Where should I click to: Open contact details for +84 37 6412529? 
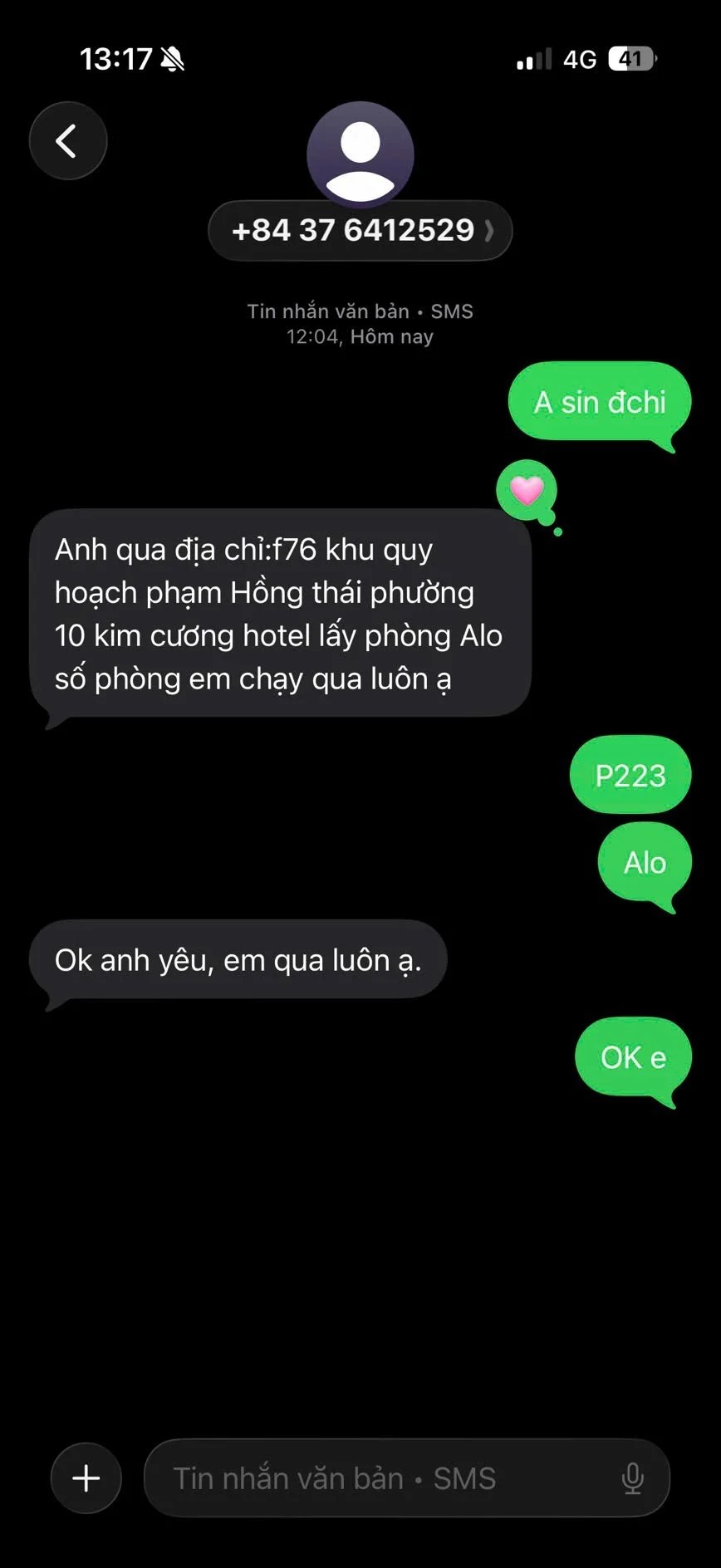point(360,231)
